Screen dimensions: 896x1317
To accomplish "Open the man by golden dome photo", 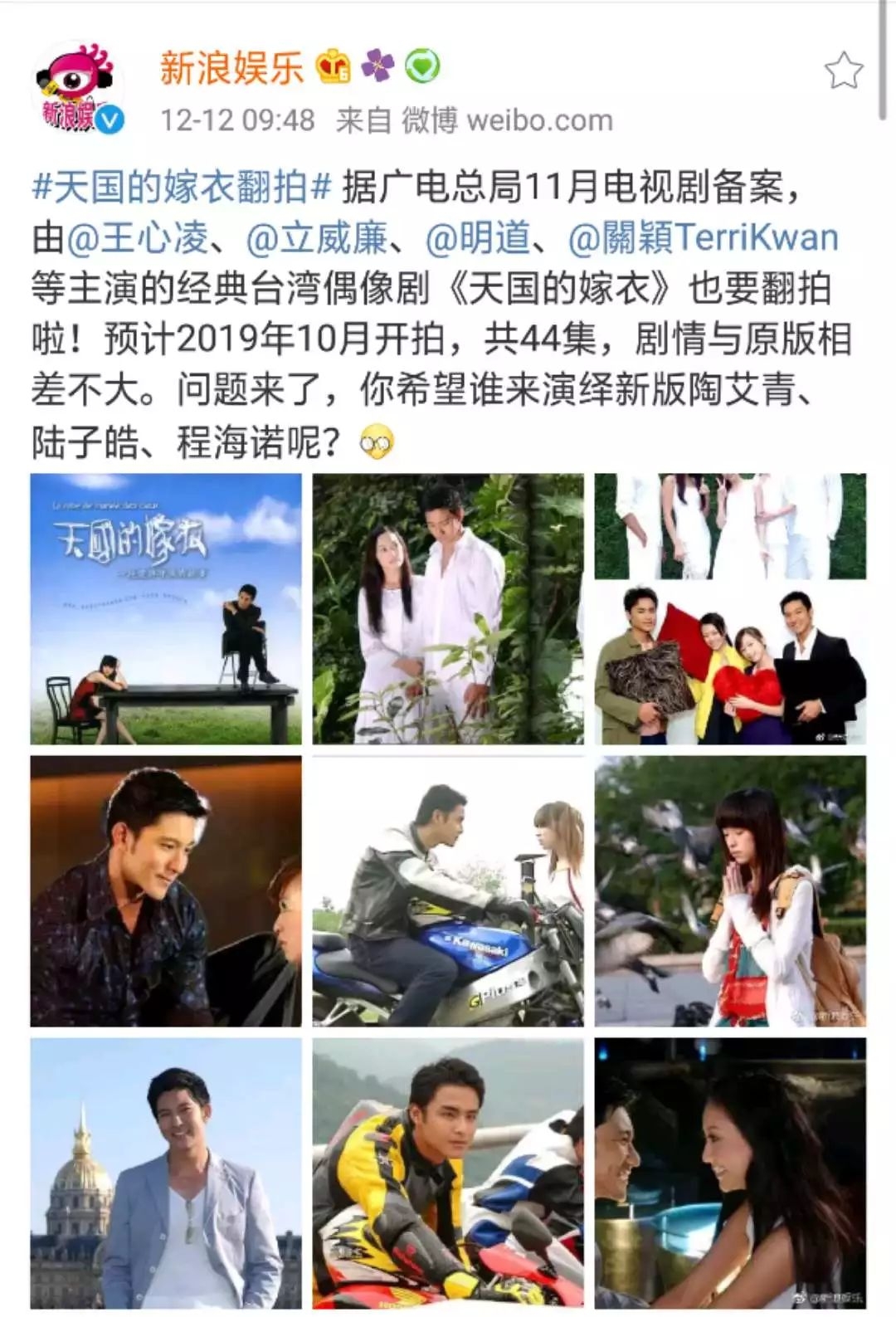I will [x=166, y=1173].
